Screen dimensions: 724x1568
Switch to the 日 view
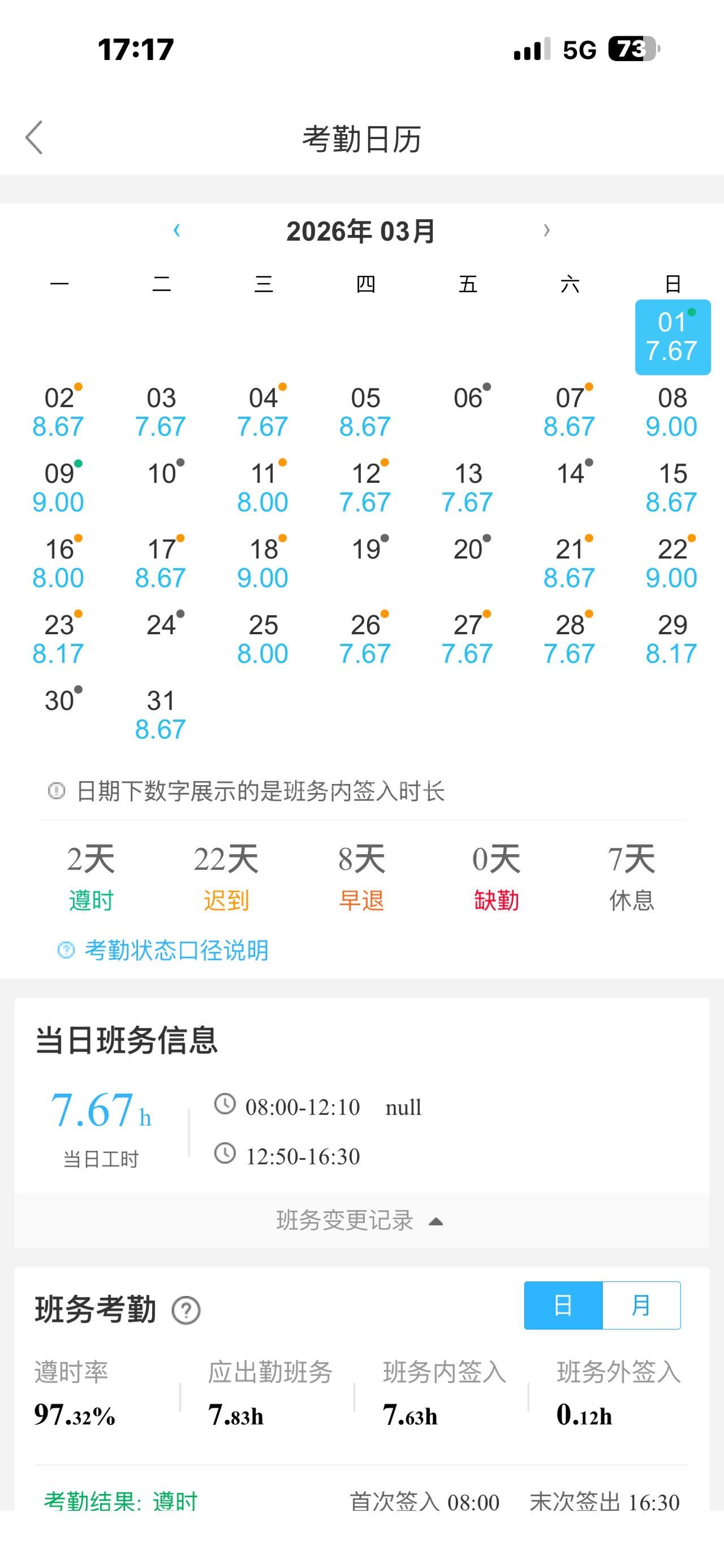563,1306
